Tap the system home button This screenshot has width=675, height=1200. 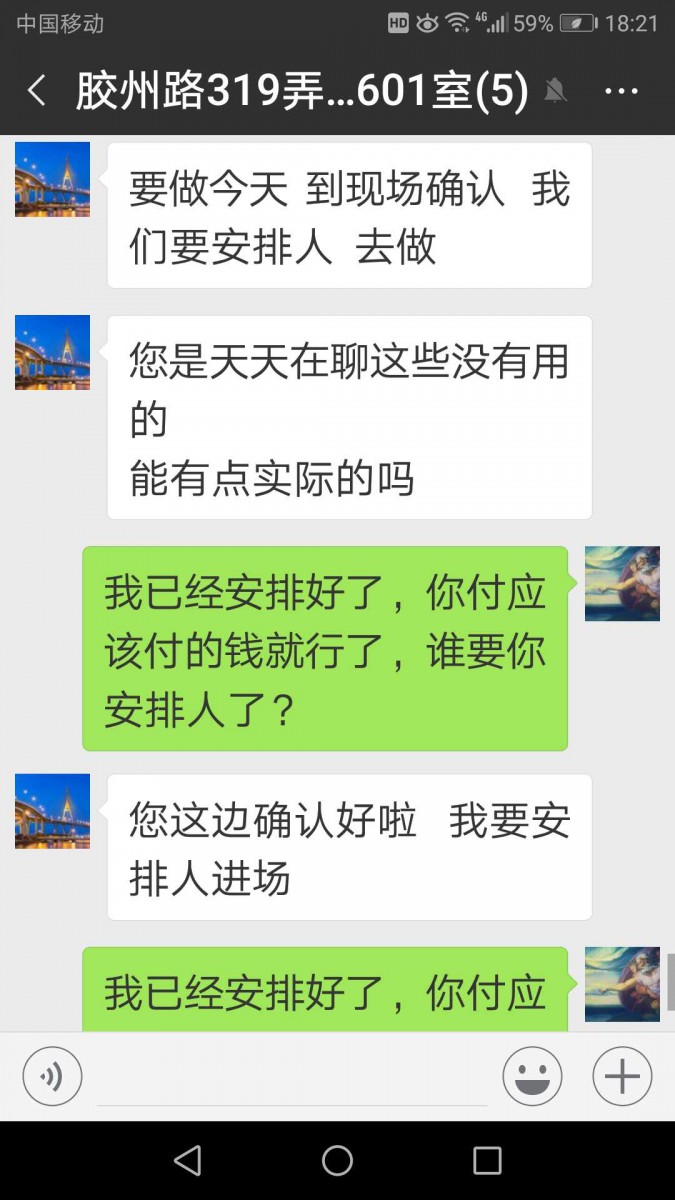[x=337, y=1160]
